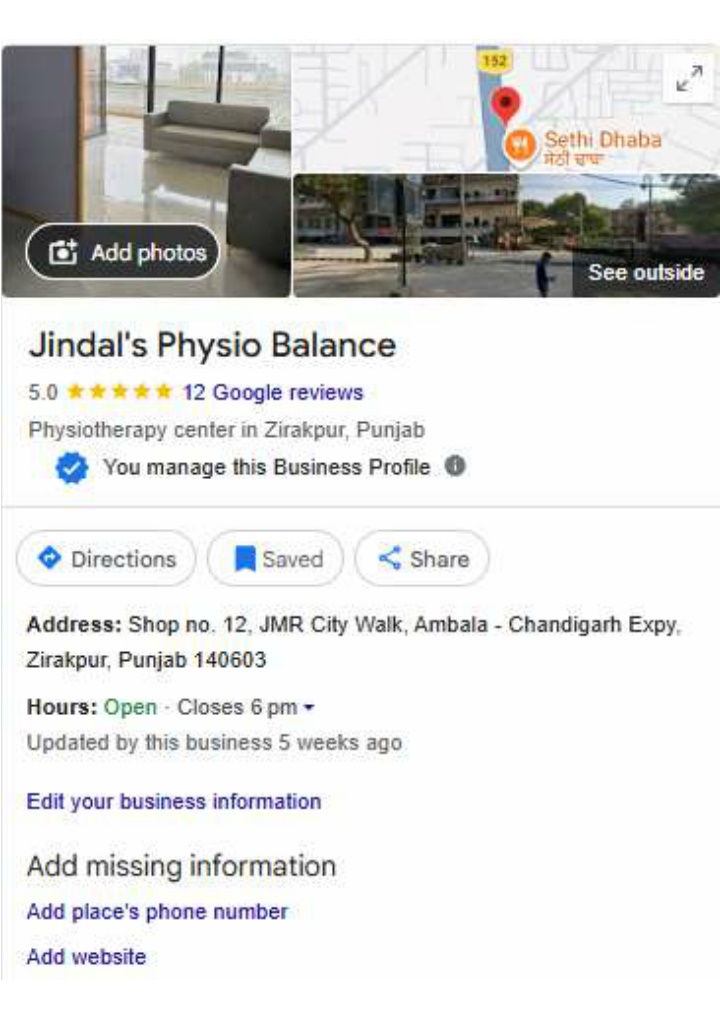Select Add place's phone number

(x=157, y=911)
